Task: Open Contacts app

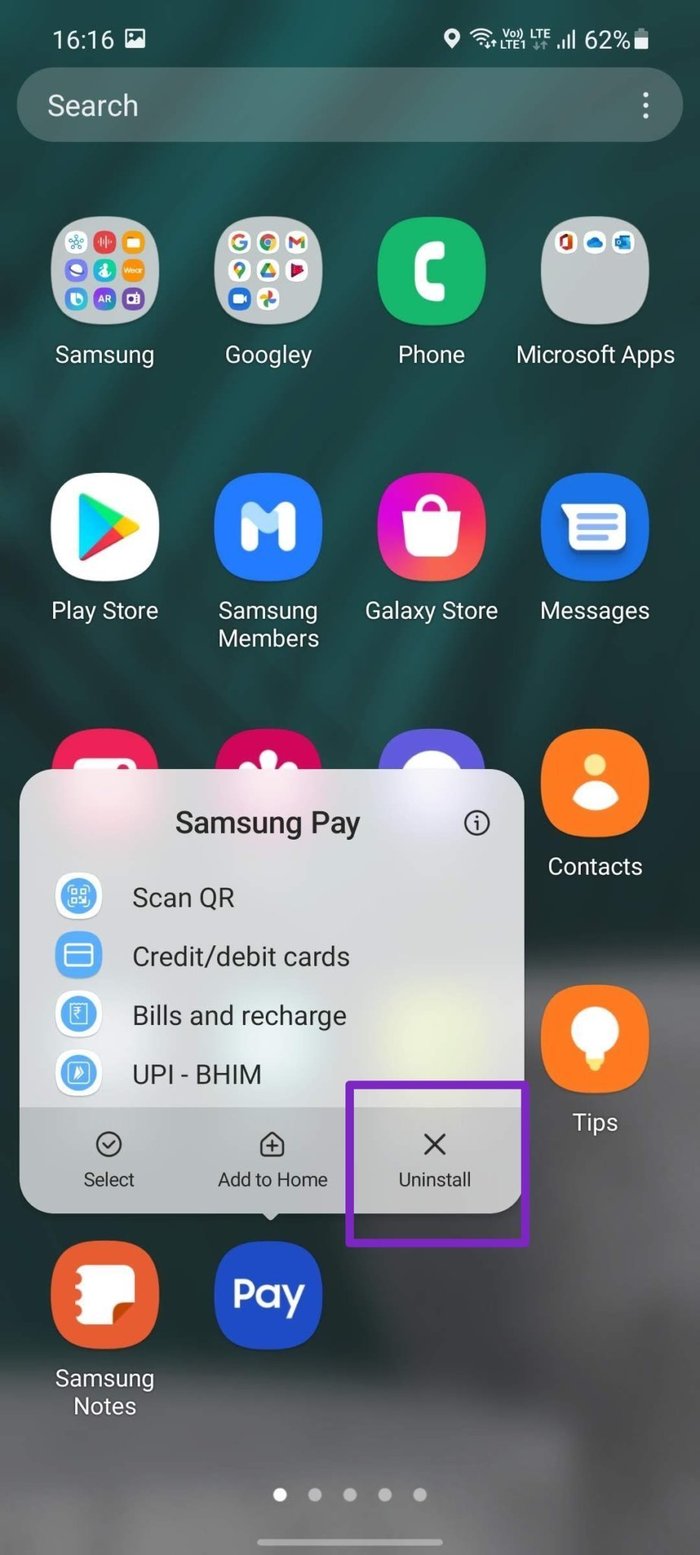Action: click(595, 783)
